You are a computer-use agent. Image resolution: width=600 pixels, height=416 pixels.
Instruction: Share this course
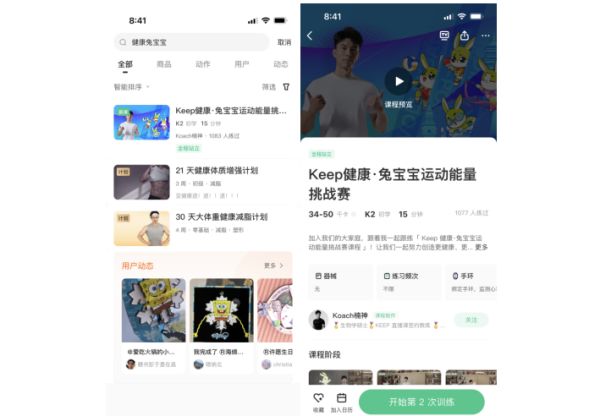[465, 35]
